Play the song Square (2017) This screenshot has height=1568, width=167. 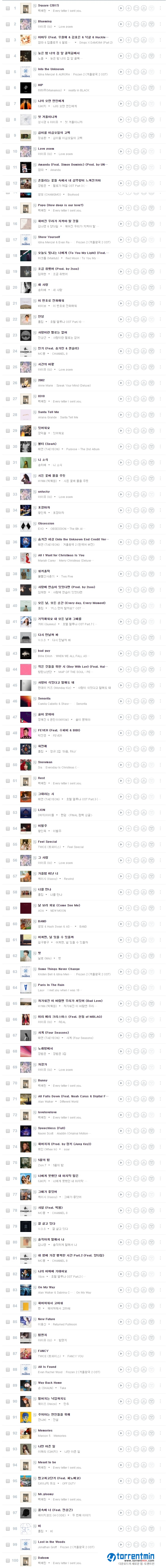(x=121, y=8)
